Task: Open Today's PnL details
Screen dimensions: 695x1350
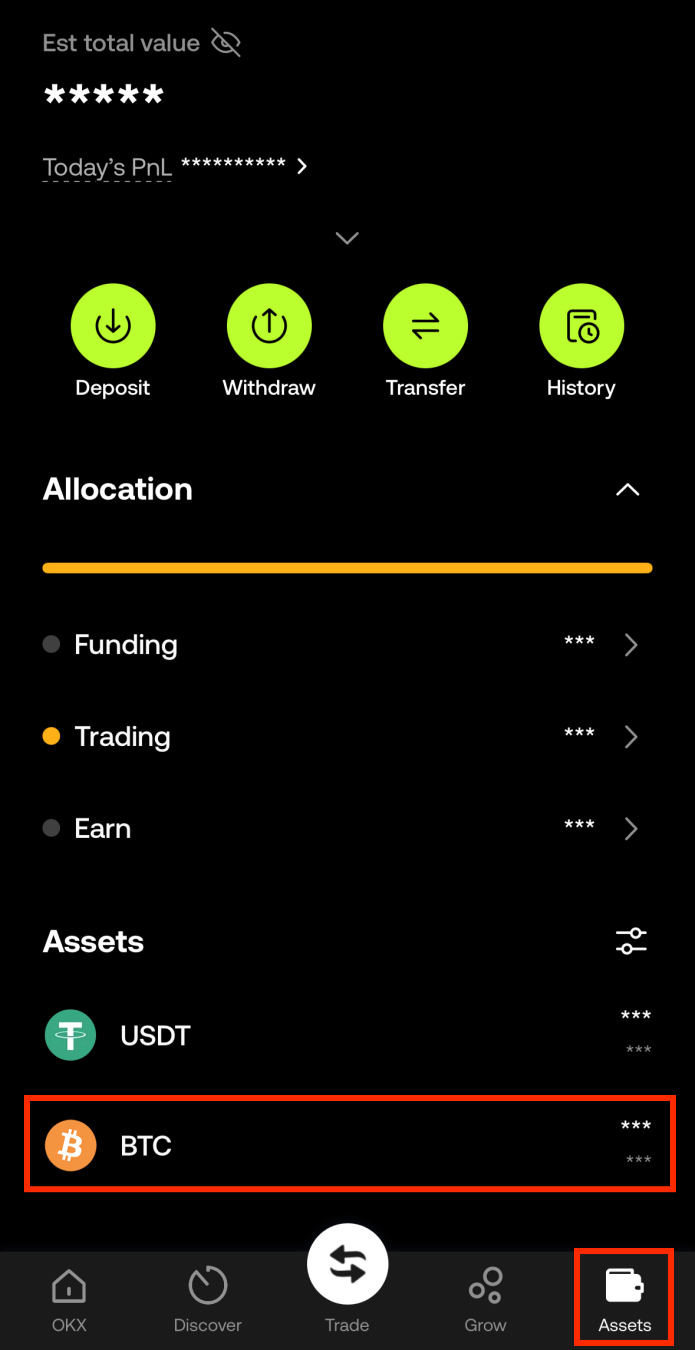Action: (175, 166)
